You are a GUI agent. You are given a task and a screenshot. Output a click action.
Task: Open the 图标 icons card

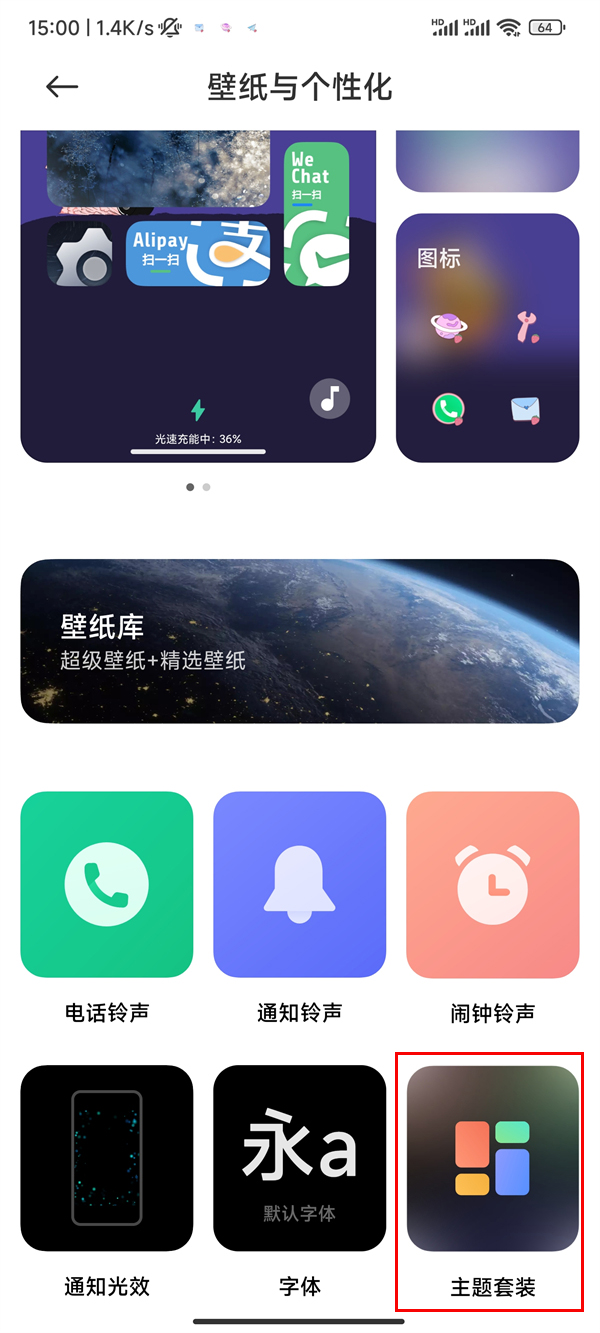487,337
